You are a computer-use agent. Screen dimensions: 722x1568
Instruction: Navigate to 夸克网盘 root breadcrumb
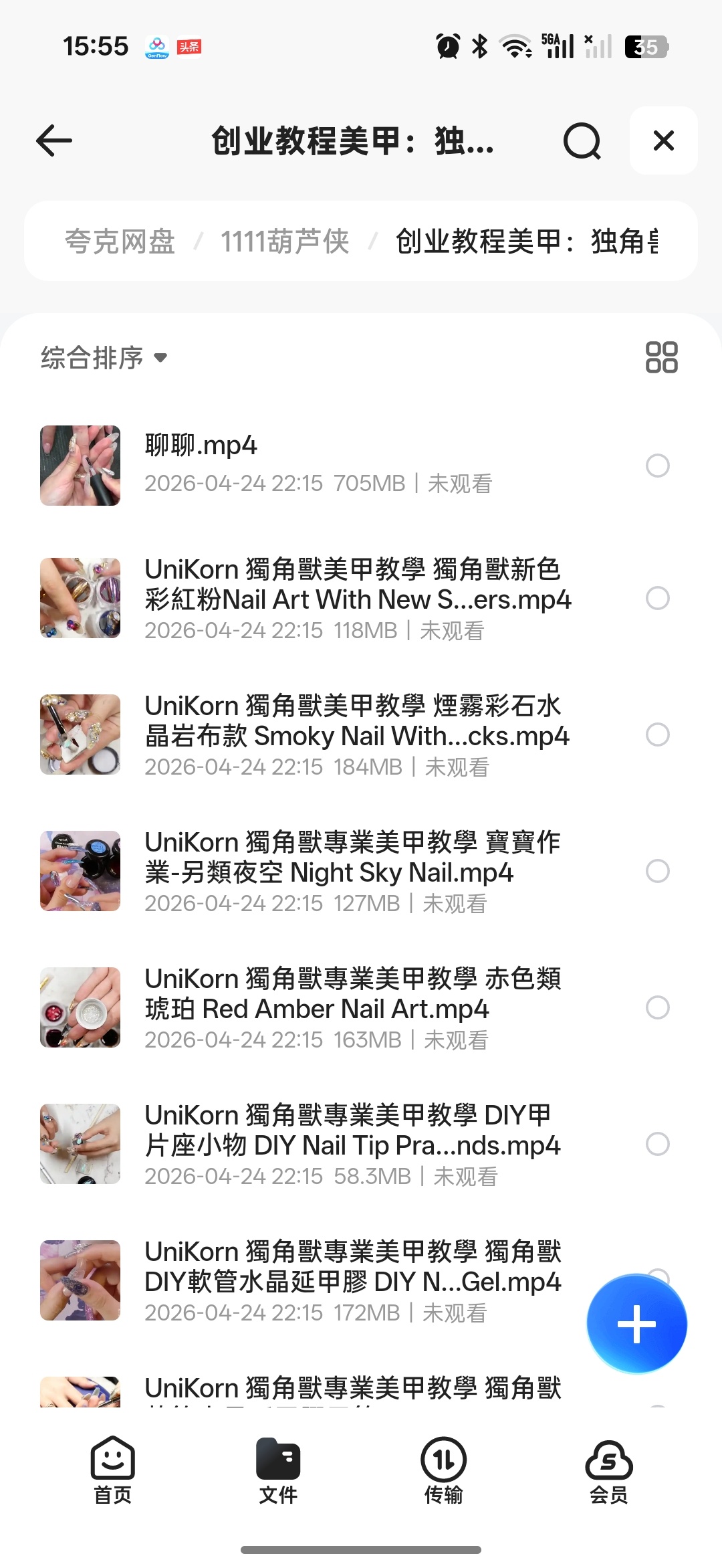pyautogui.click(x=120, y=241)
